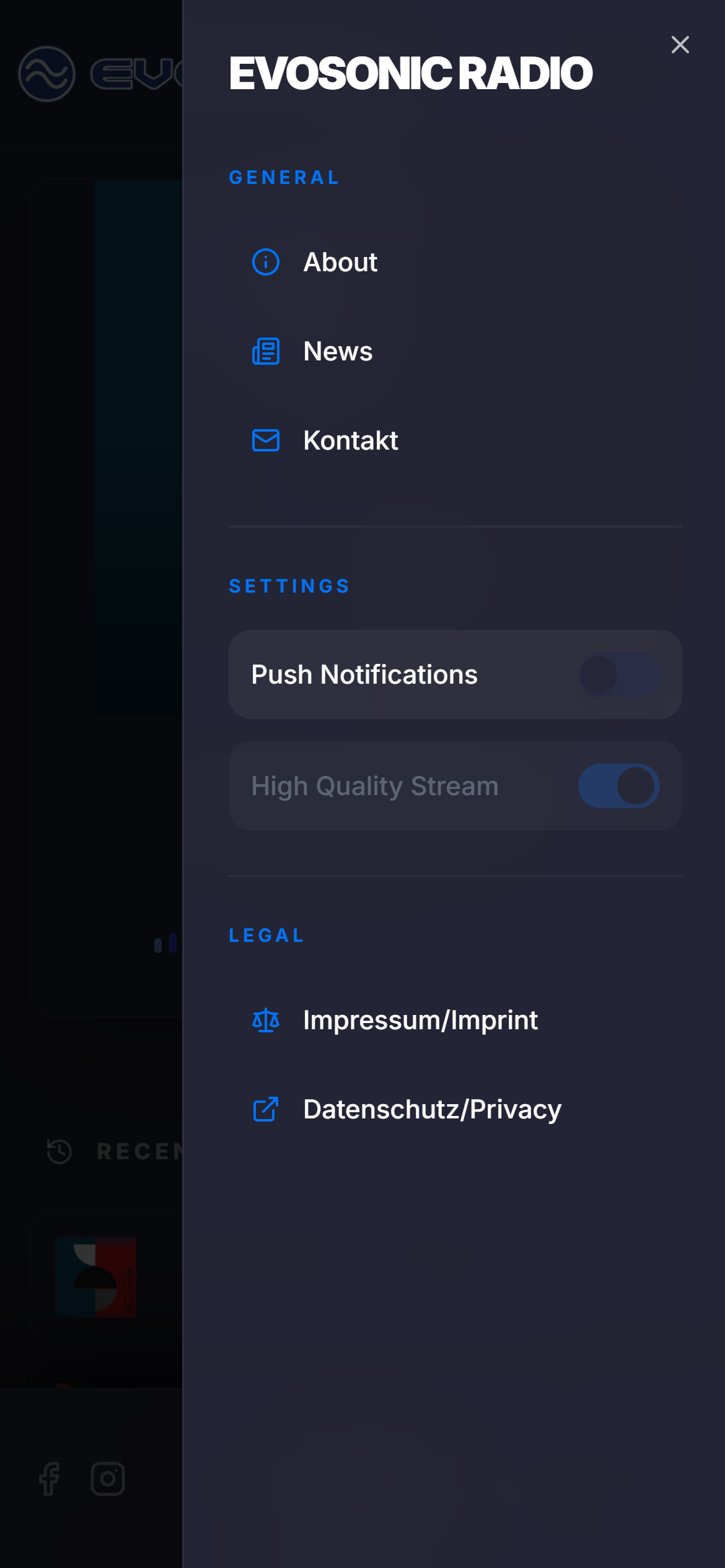Open the Kontakt page
Screen dimensions: 725x1568
pyautogui.click(x=350, y=440)
